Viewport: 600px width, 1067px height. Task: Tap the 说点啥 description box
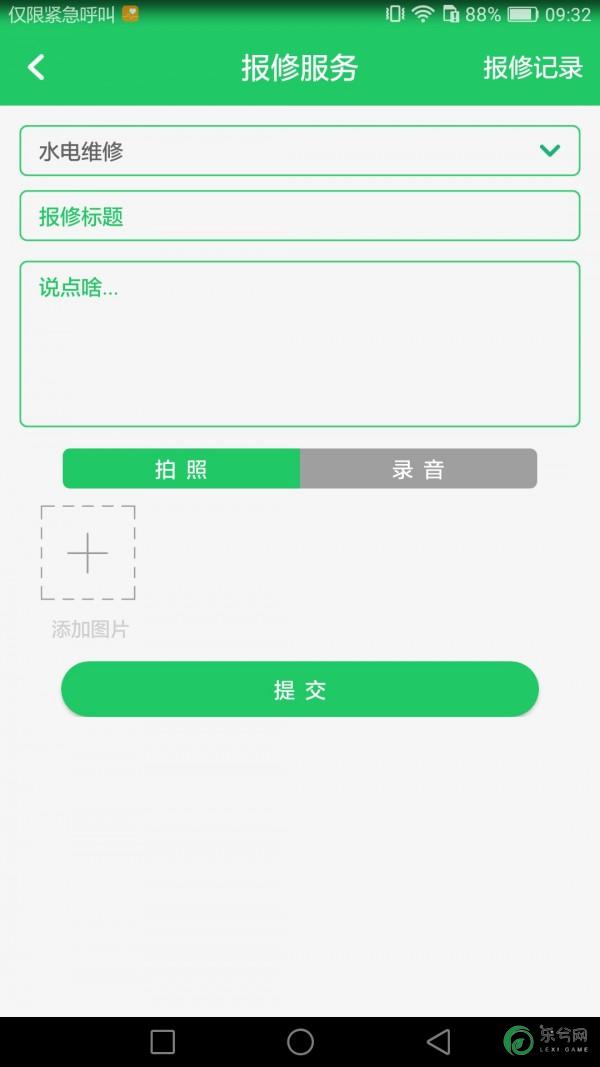pyautogui.click(x=300, y=344)
